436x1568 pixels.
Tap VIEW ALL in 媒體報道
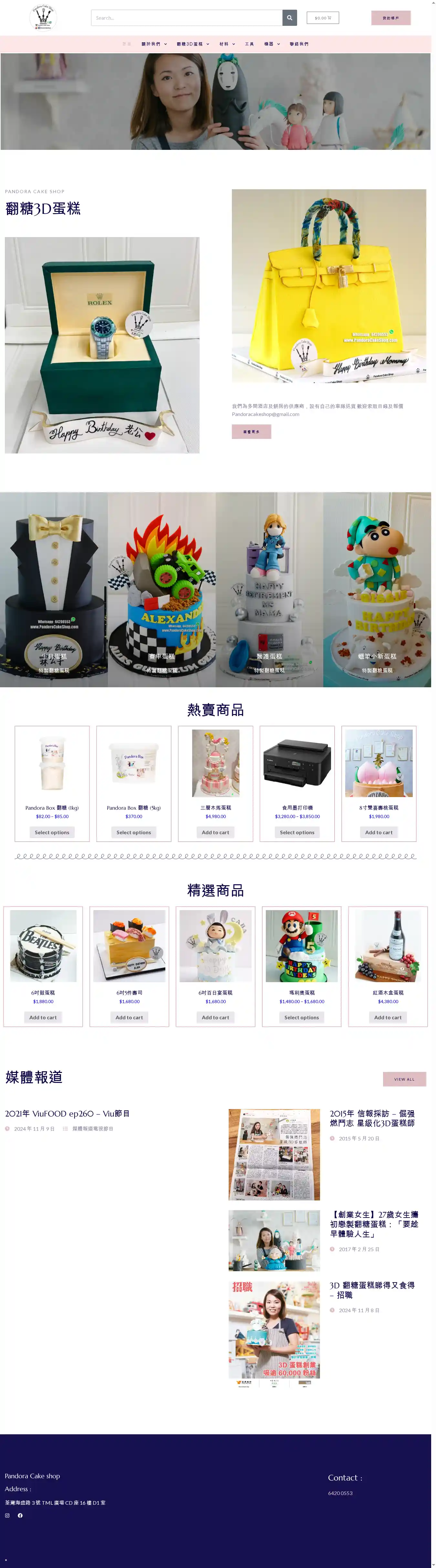point(404,1079)
